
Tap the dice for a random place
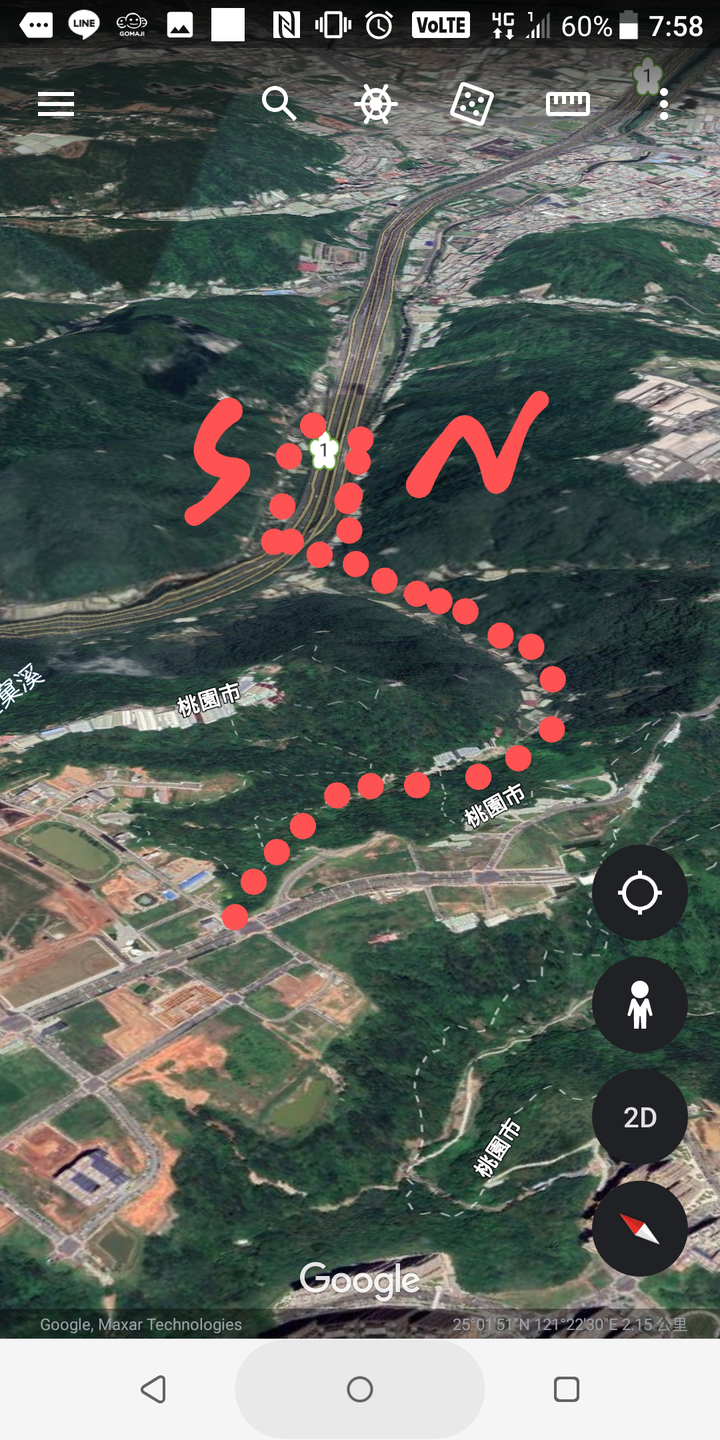[x=471, y=104]
